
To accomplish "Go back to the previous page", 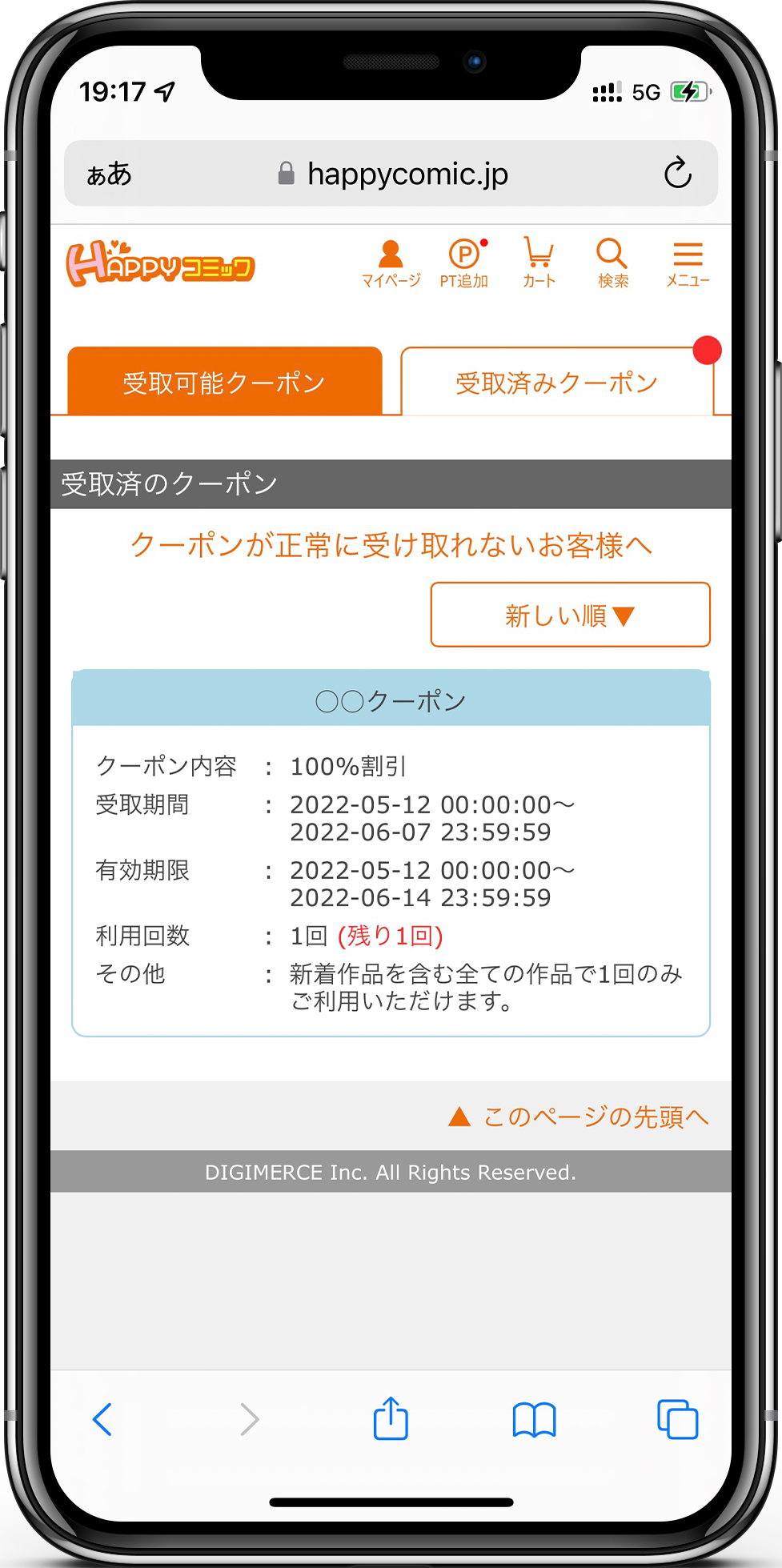I will pyautogui.click(x=102, y=1419).
